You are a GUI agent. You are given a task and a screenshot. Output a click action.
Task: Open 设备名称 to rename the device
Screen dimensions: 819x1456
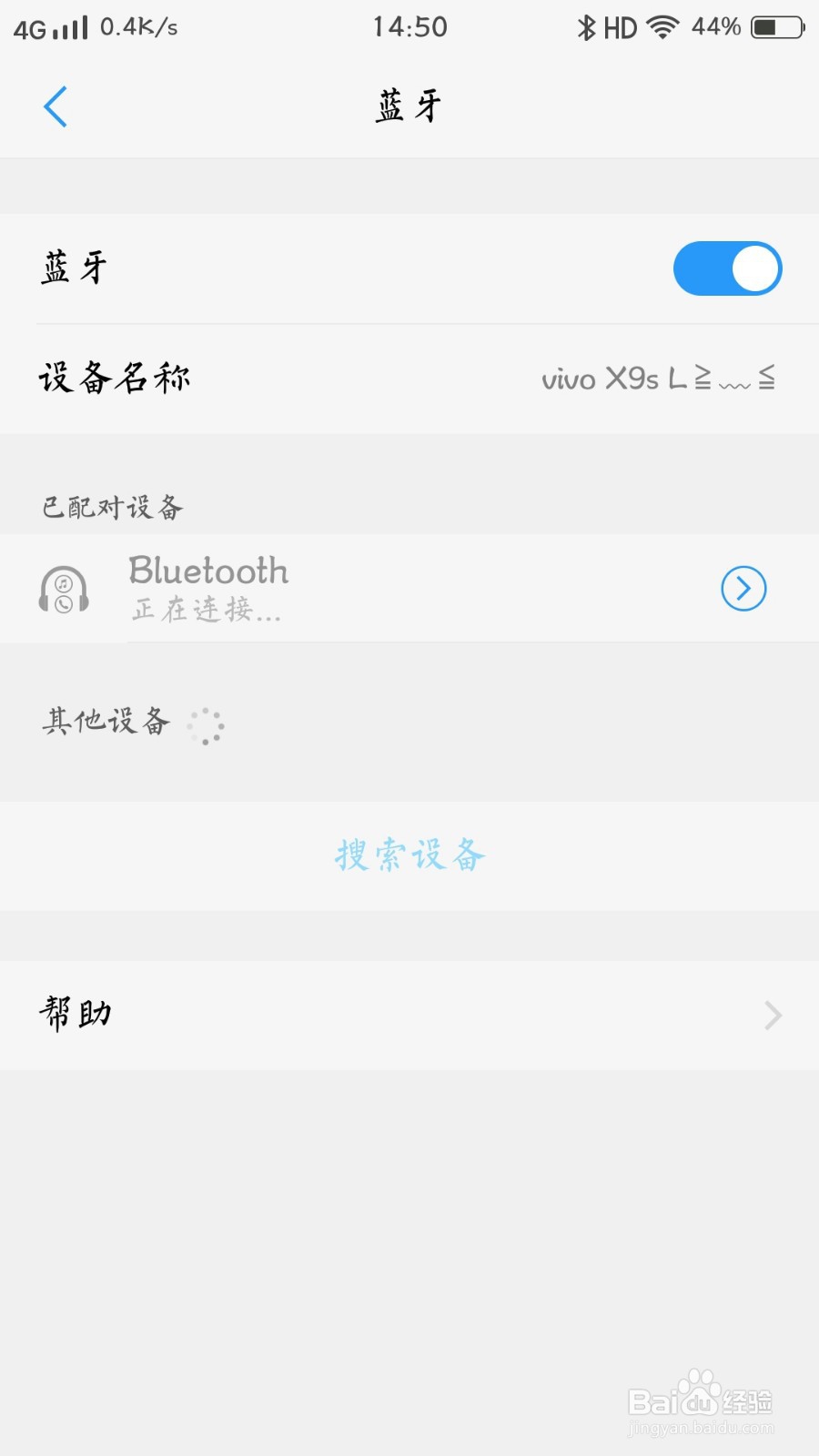coord(409,379)
